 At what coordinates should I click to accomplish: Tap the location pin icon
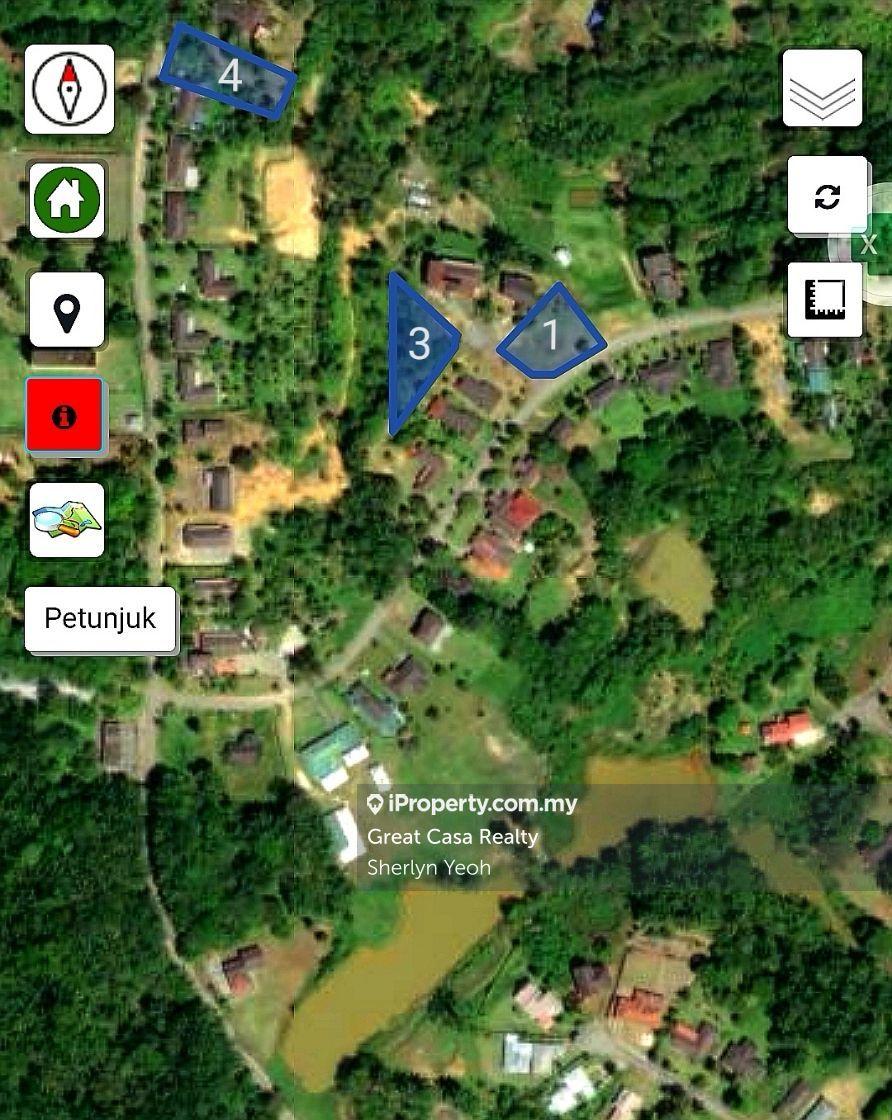click(67, 309)
